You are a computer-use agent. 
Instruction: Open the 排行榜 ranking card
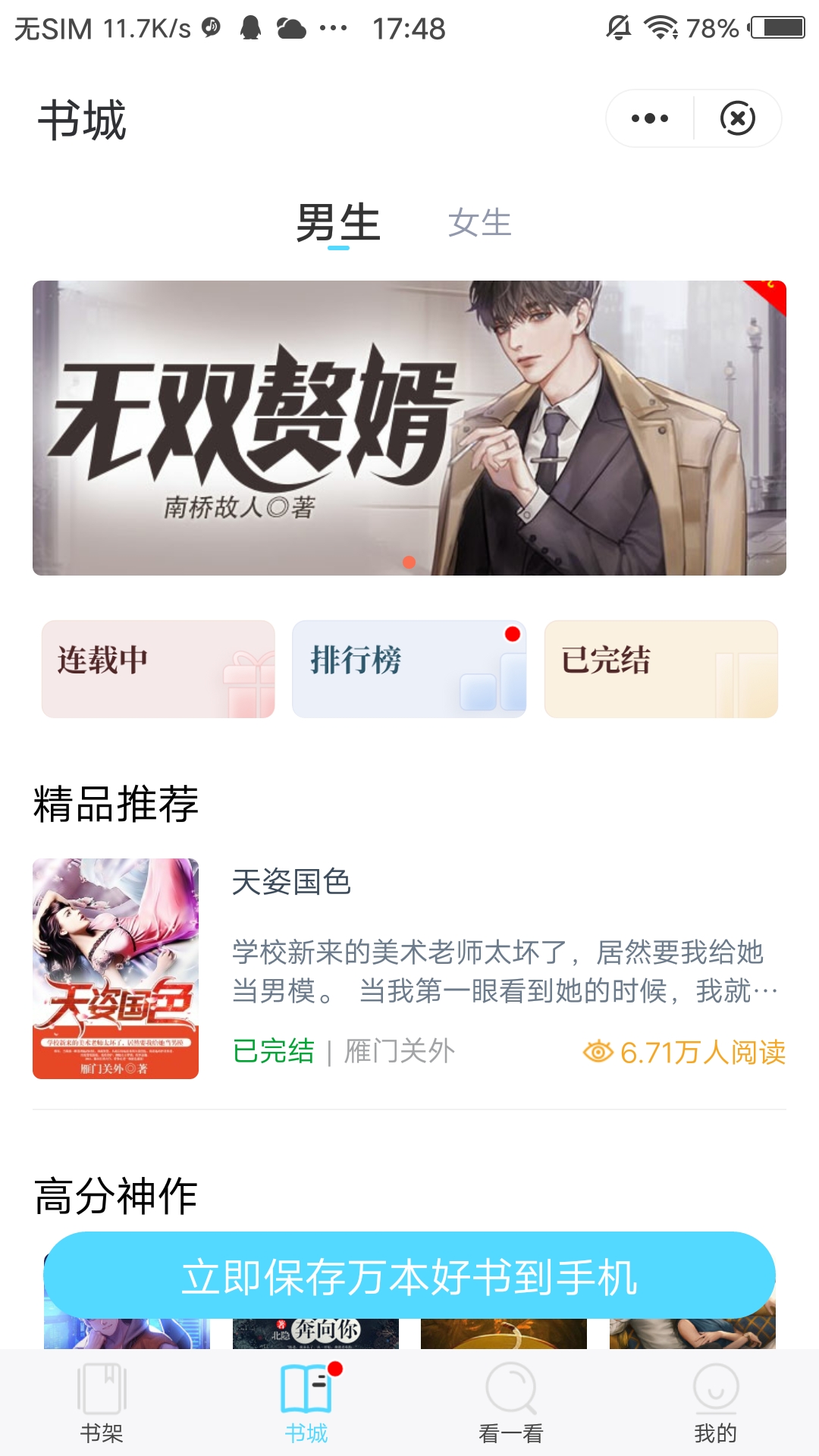408,669
